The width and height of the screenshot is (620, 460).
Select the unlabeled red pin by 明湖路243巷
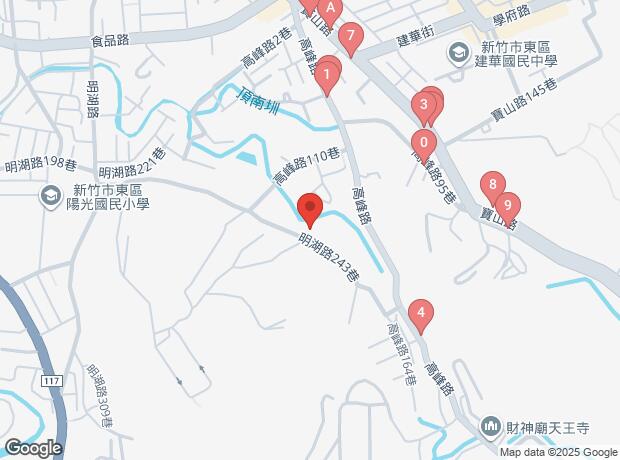pyautogui.click(x=310, y=209)
